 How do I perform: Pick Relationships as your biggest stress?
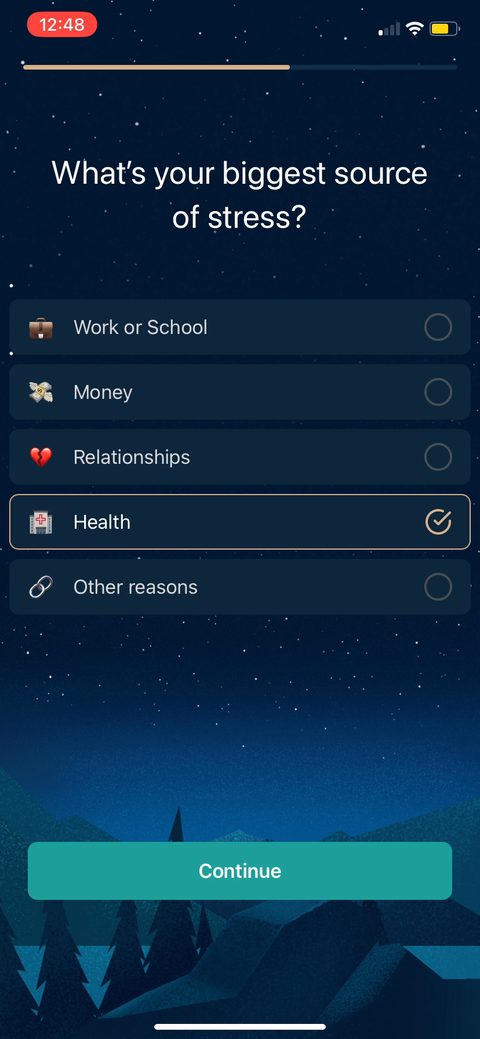pyautogui.click(x=240, y=457)
